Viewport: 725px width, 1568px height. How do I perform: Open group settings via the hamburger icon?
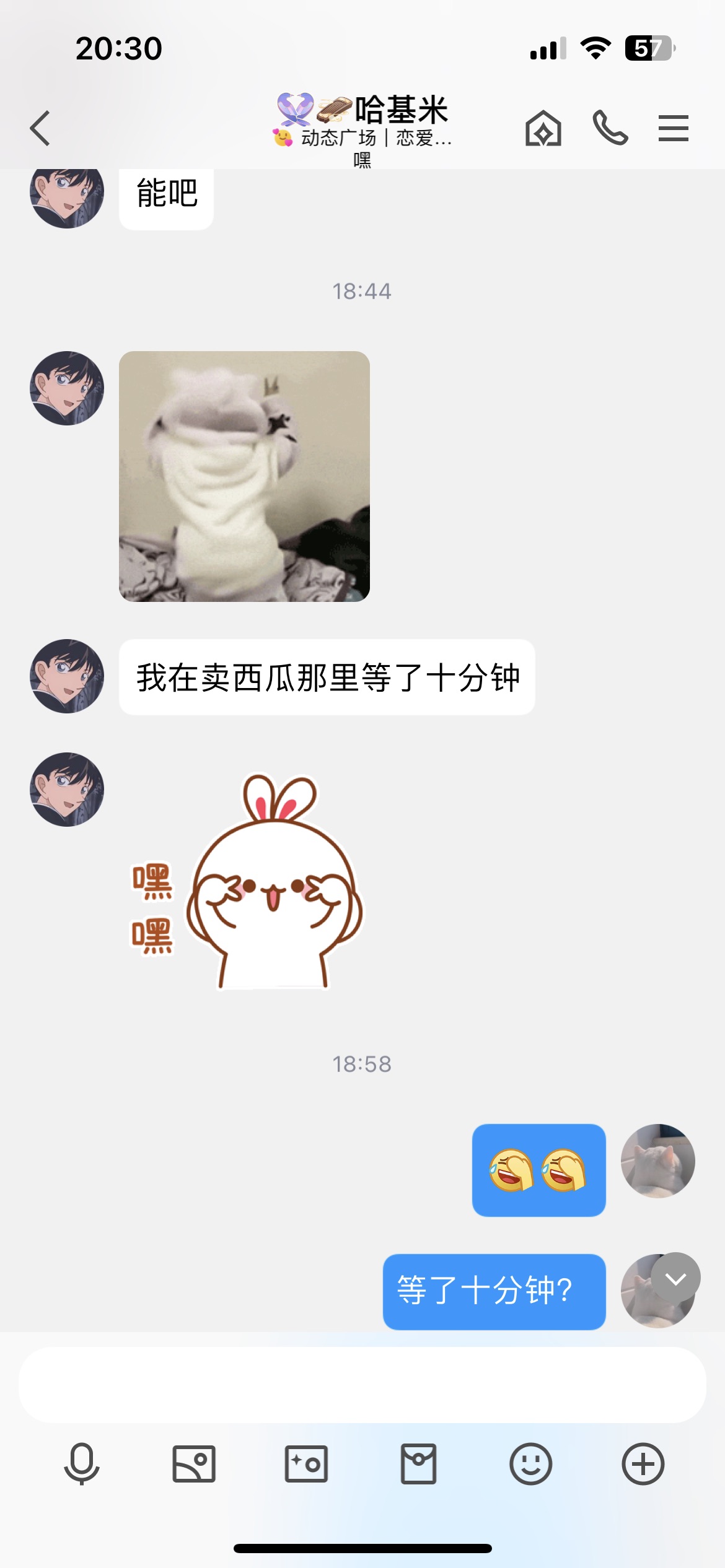point(674,127)
